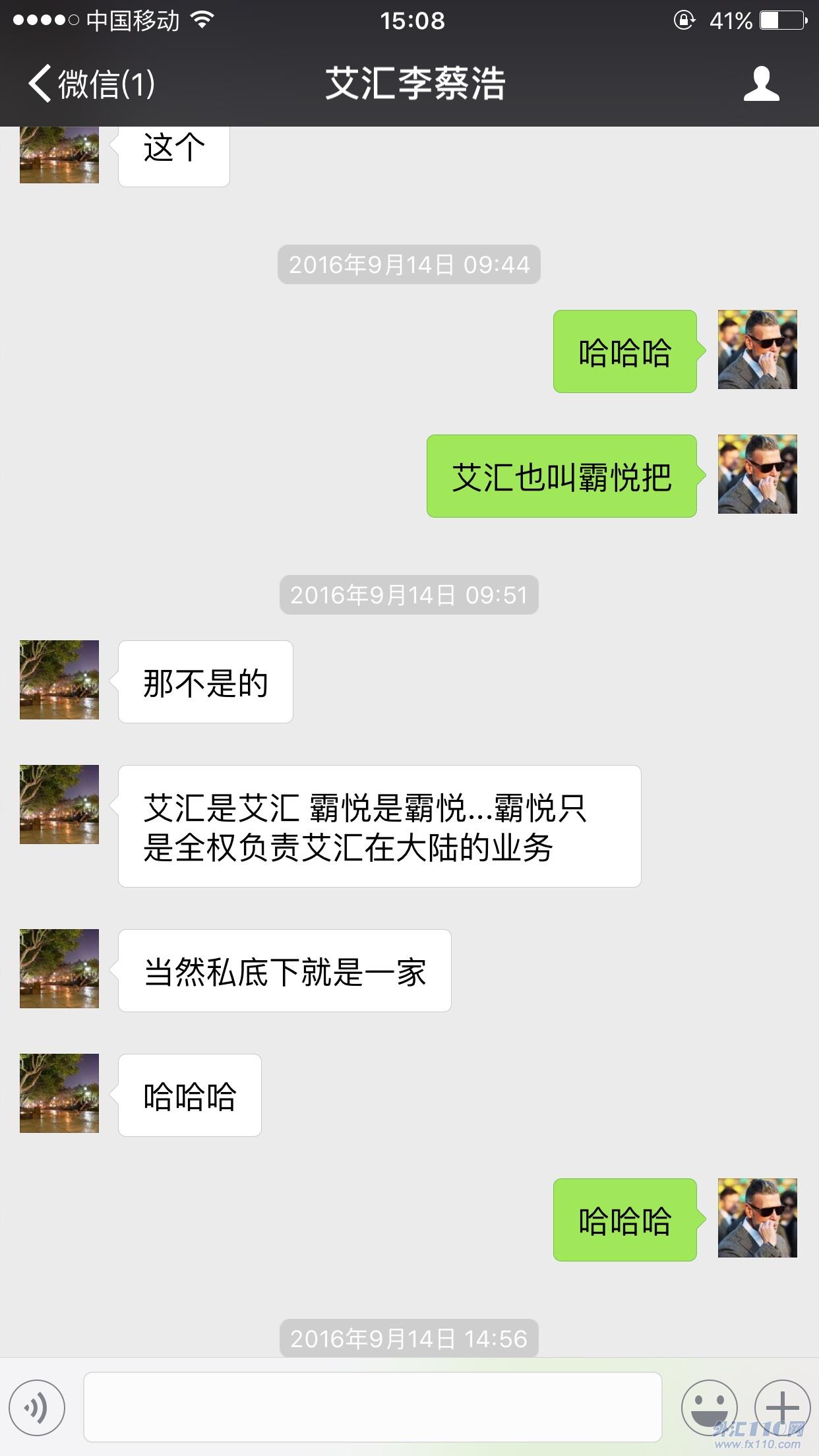Tap the message text field
This screenshot has height=1456, width=819.
(x=373, y=1407)
